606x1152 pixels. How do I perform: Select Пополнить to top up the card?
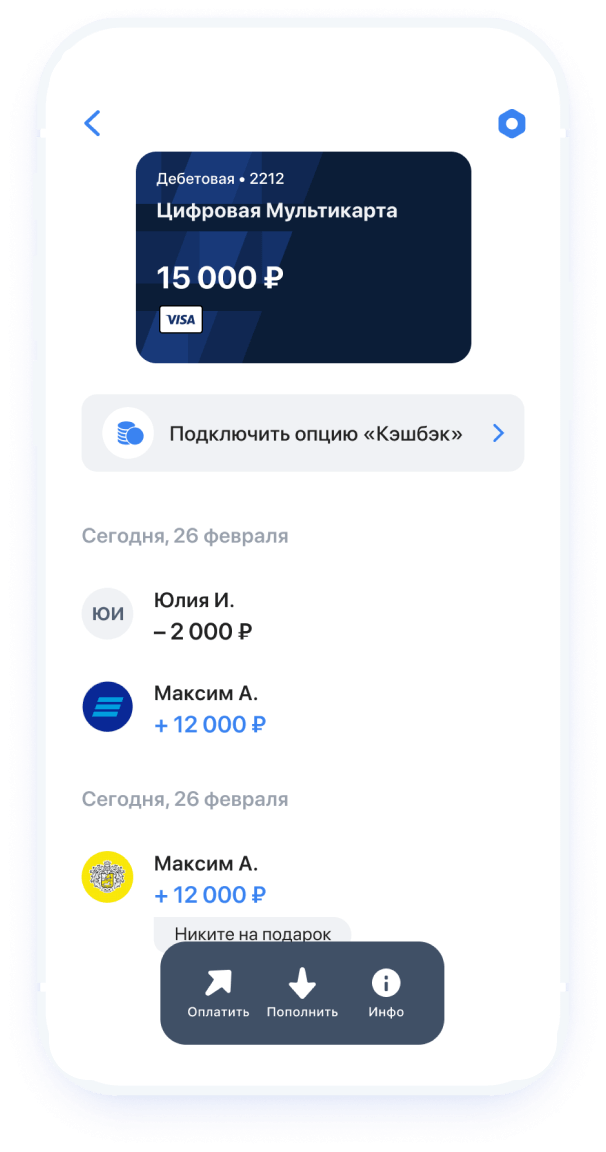(302, 993)
